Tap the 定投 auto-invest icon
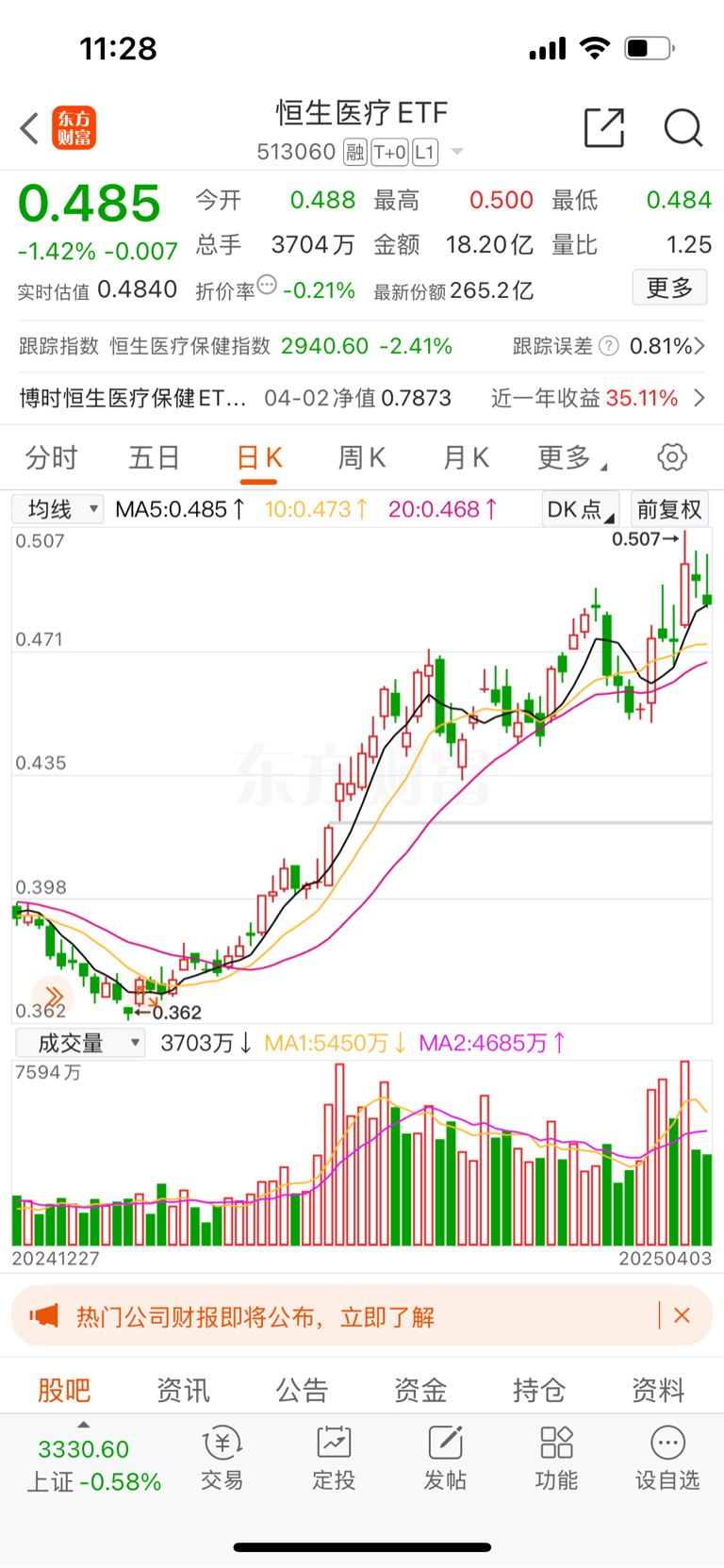Image resolution: width=724 pixels, height=1568 pixels. pyautogui.click(x=333, y=1457)
